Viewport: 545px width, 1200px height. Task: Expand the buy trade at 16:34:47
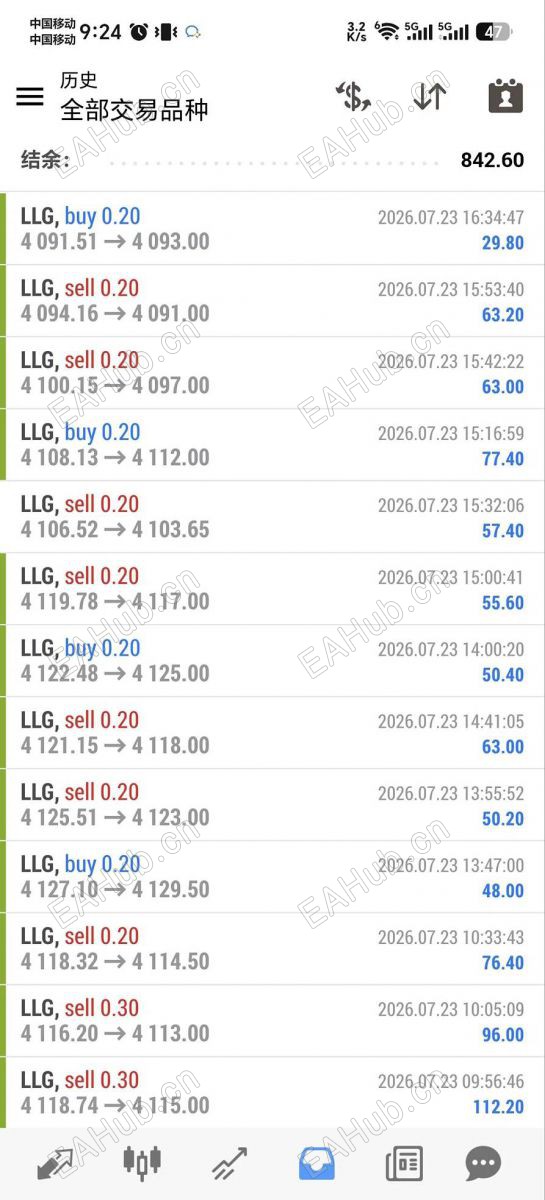[272, 229]
